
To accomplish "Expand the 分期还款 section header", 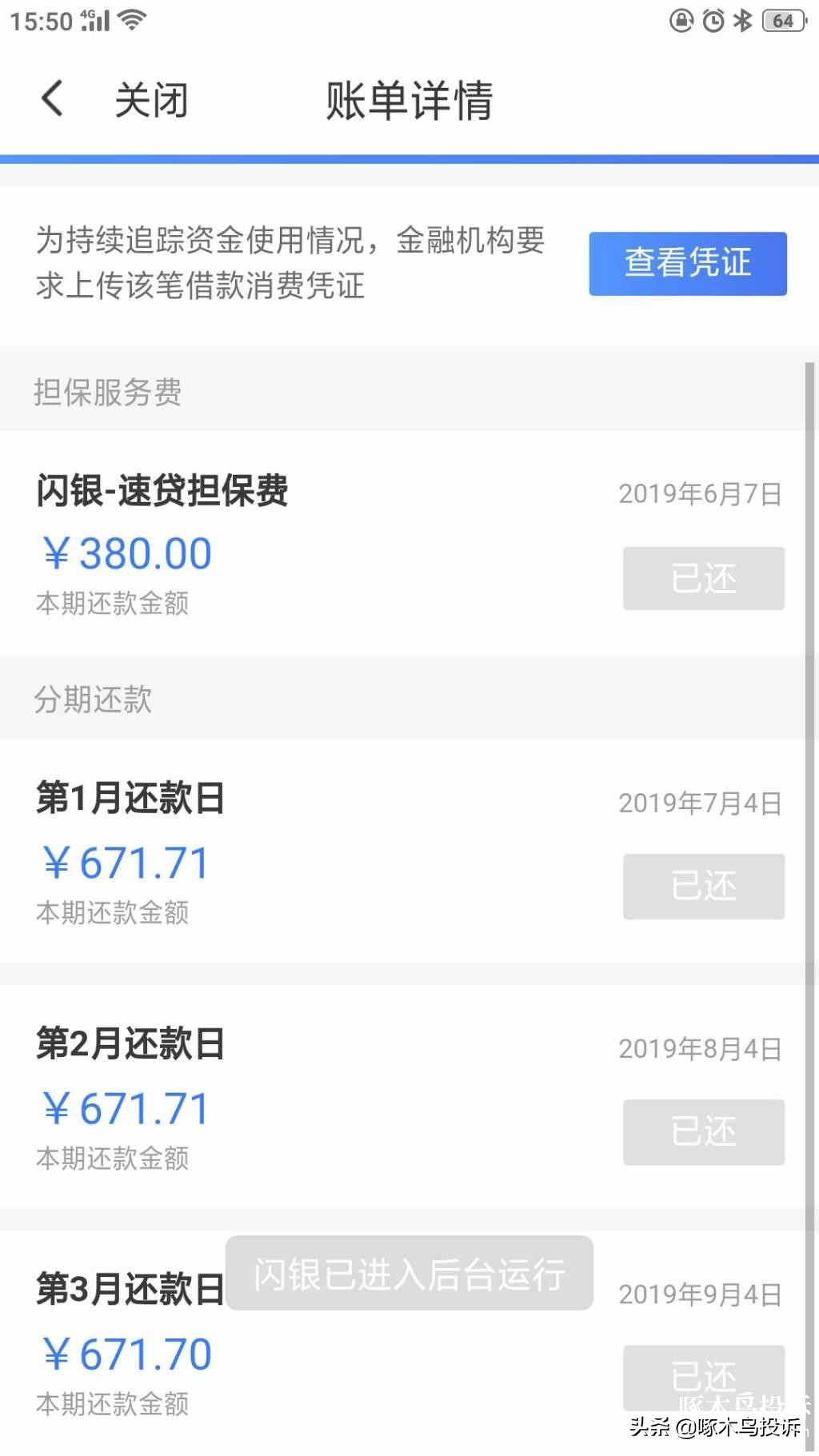I will click(95, 699).
